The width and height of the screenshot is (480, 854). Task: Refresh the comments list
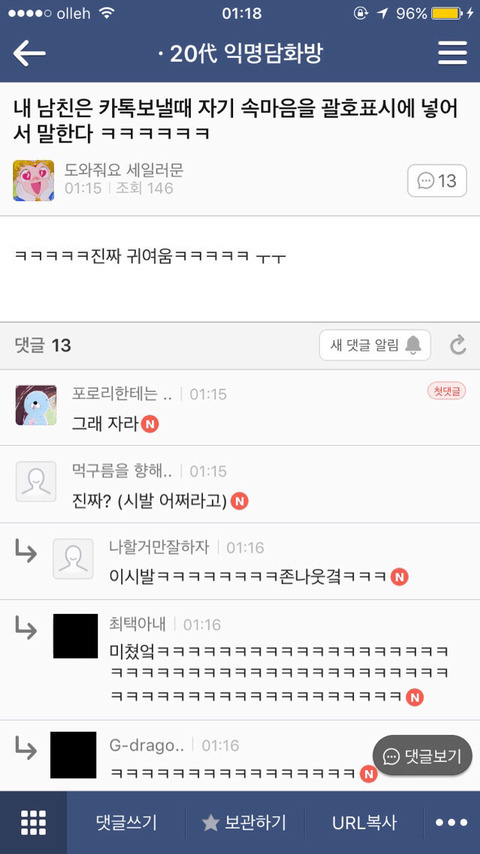(x=458, y=345)
